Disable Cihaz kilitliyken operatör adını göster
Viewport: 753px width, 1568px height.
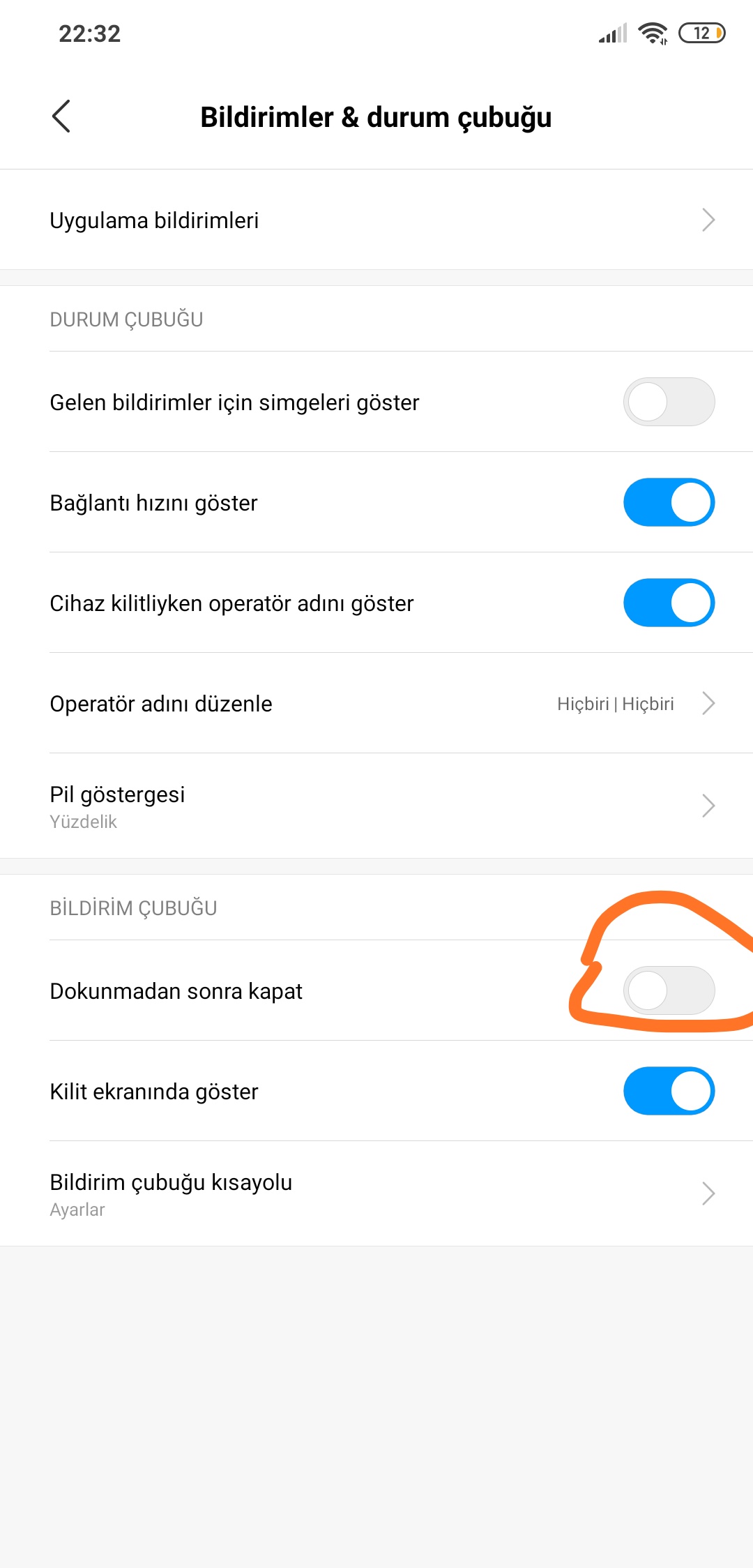click(x=668, y=603)
